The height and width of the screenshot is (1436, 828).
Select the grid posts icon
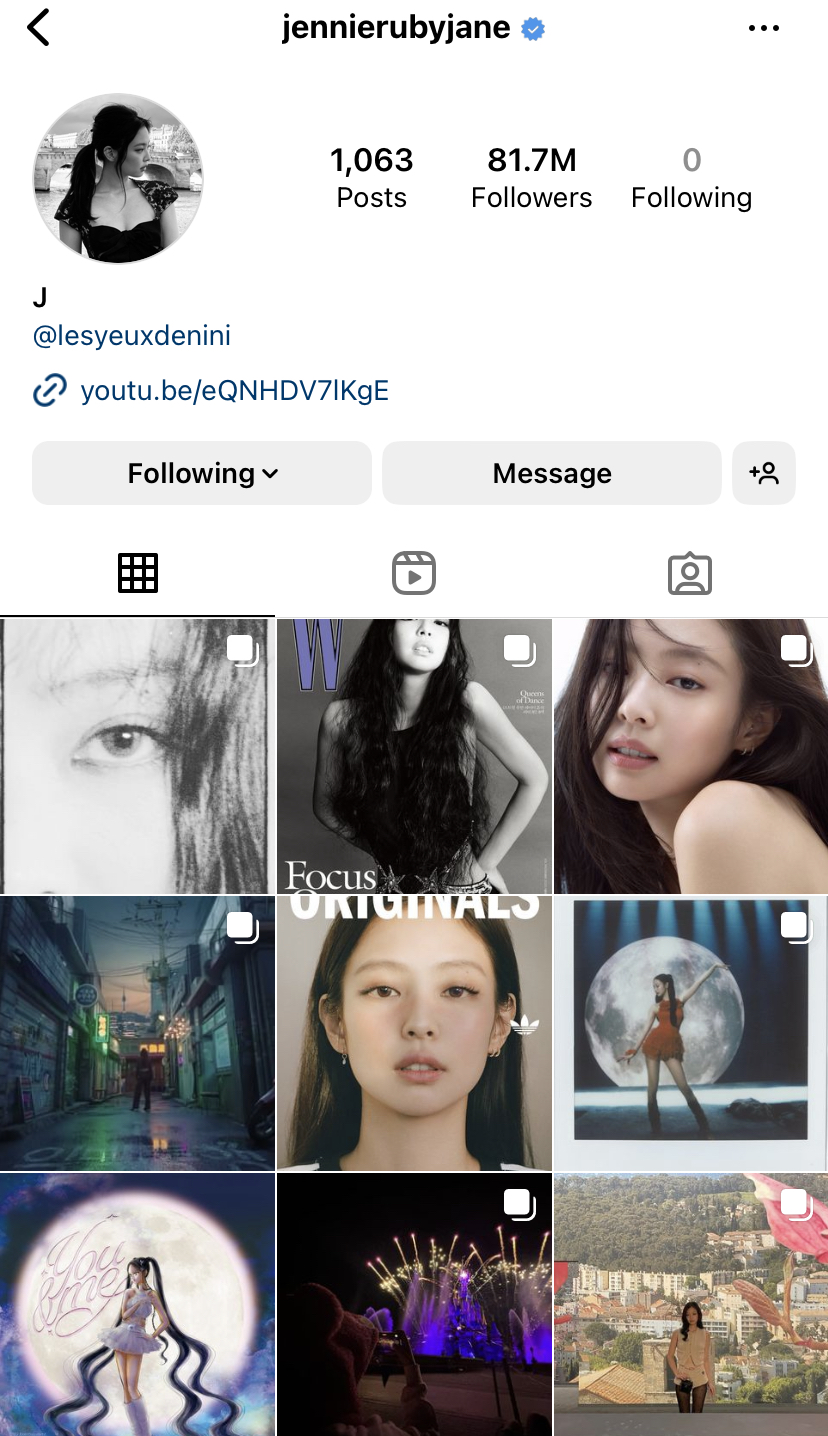click(137, 572)
